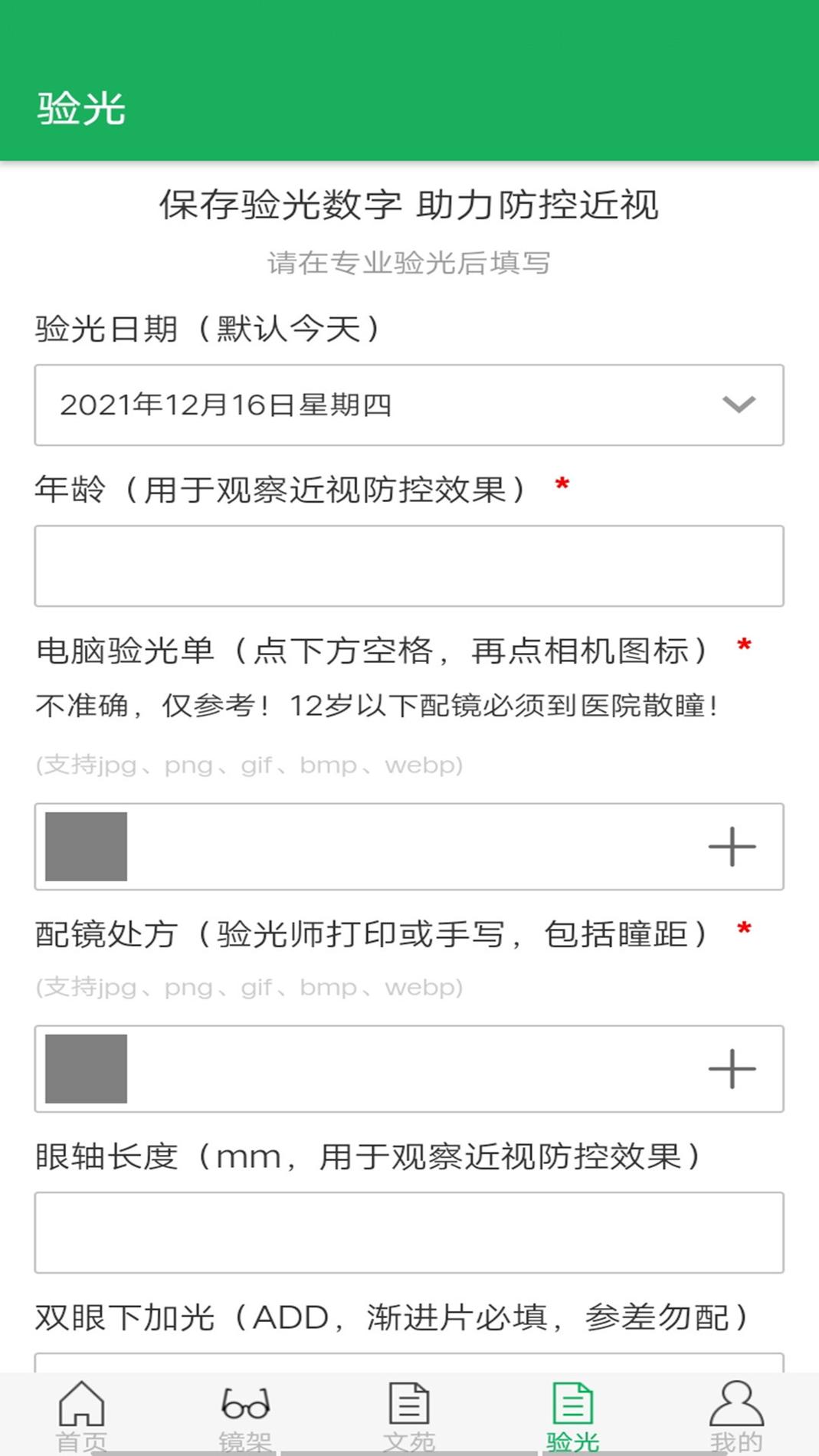This screenshot has height=1456, width=819.
Task: Click the 年龄 age input field
Action: 409,565
